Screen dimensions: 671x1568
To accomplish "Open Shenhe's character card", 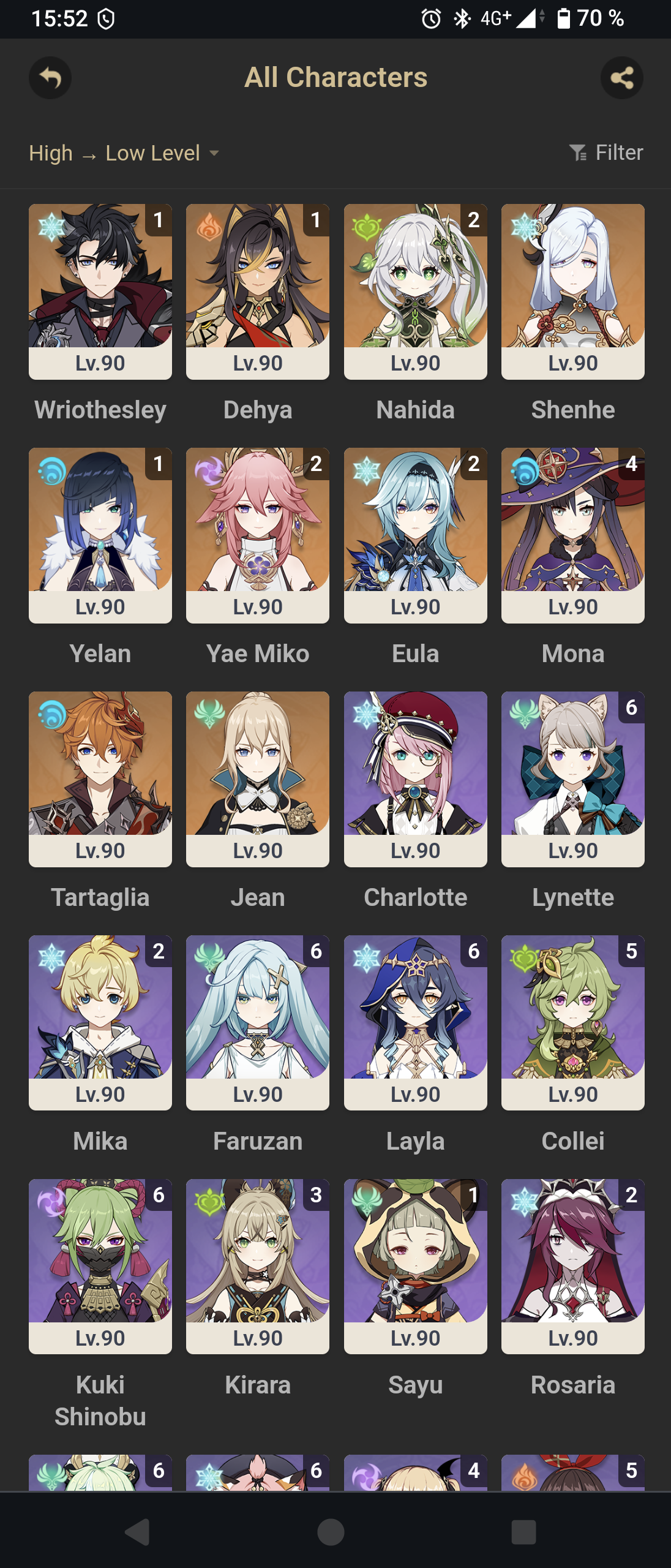I will tap(573, 291).
